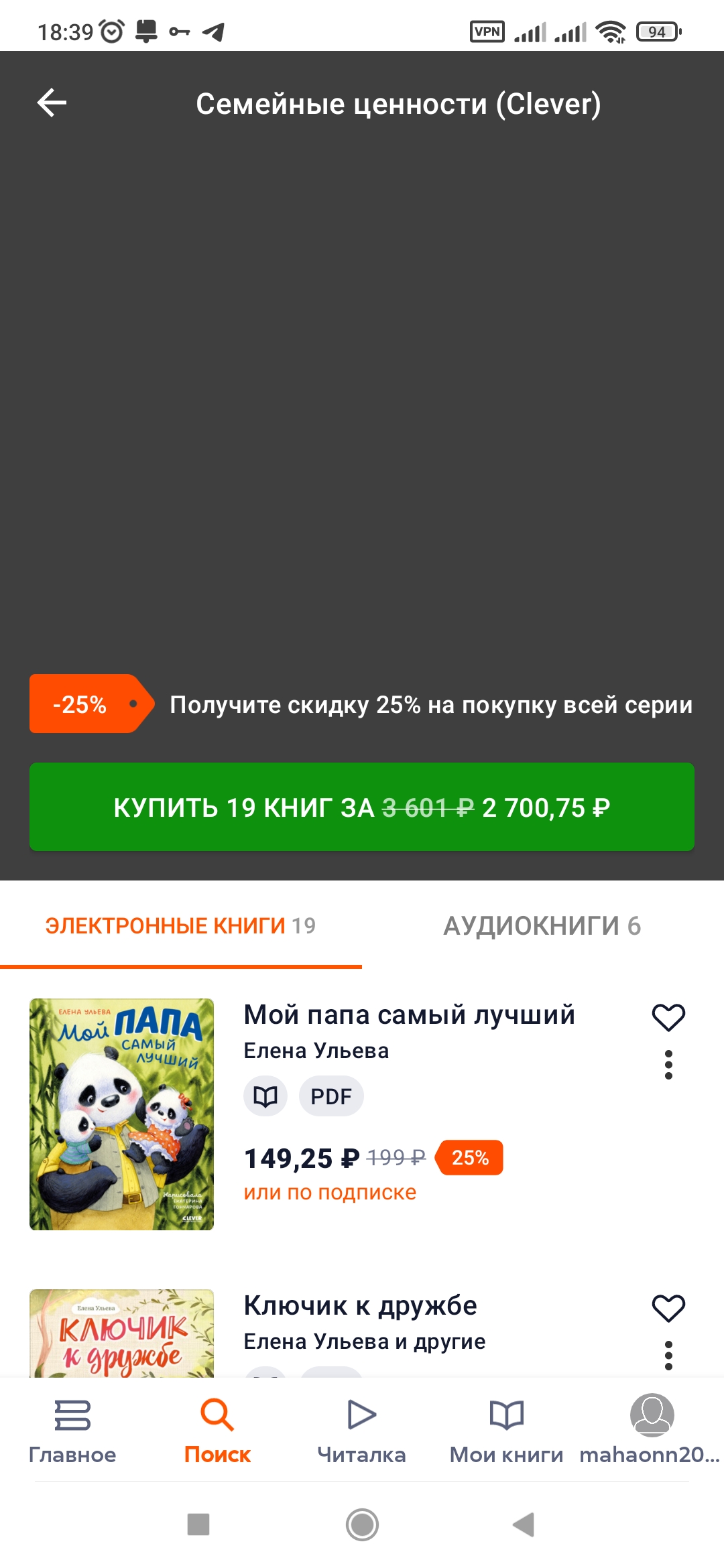Go to the Главное tab
724x1568 pixels.
pos(72,1429)
